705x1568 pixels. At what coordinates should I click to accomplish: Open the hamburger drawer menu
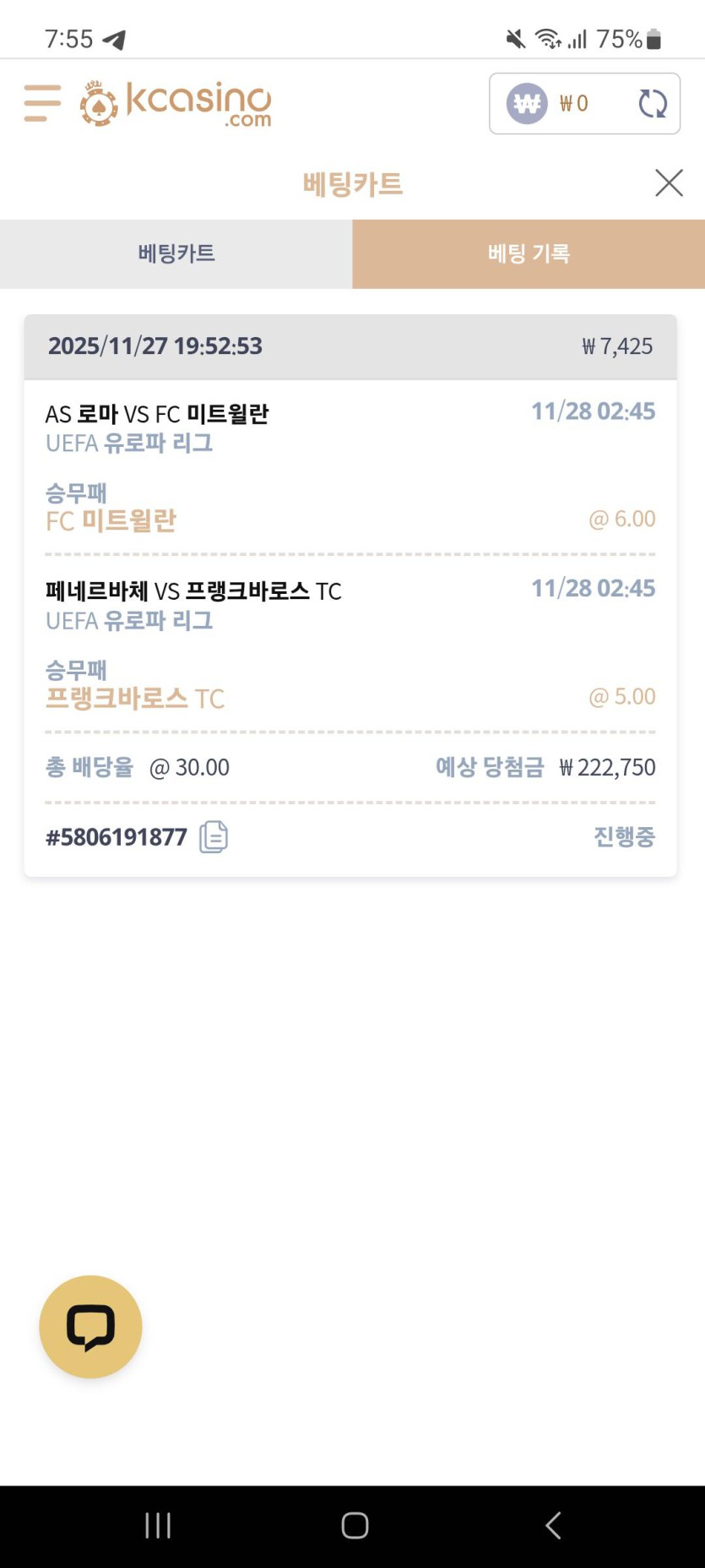click(x=42, y=103)
